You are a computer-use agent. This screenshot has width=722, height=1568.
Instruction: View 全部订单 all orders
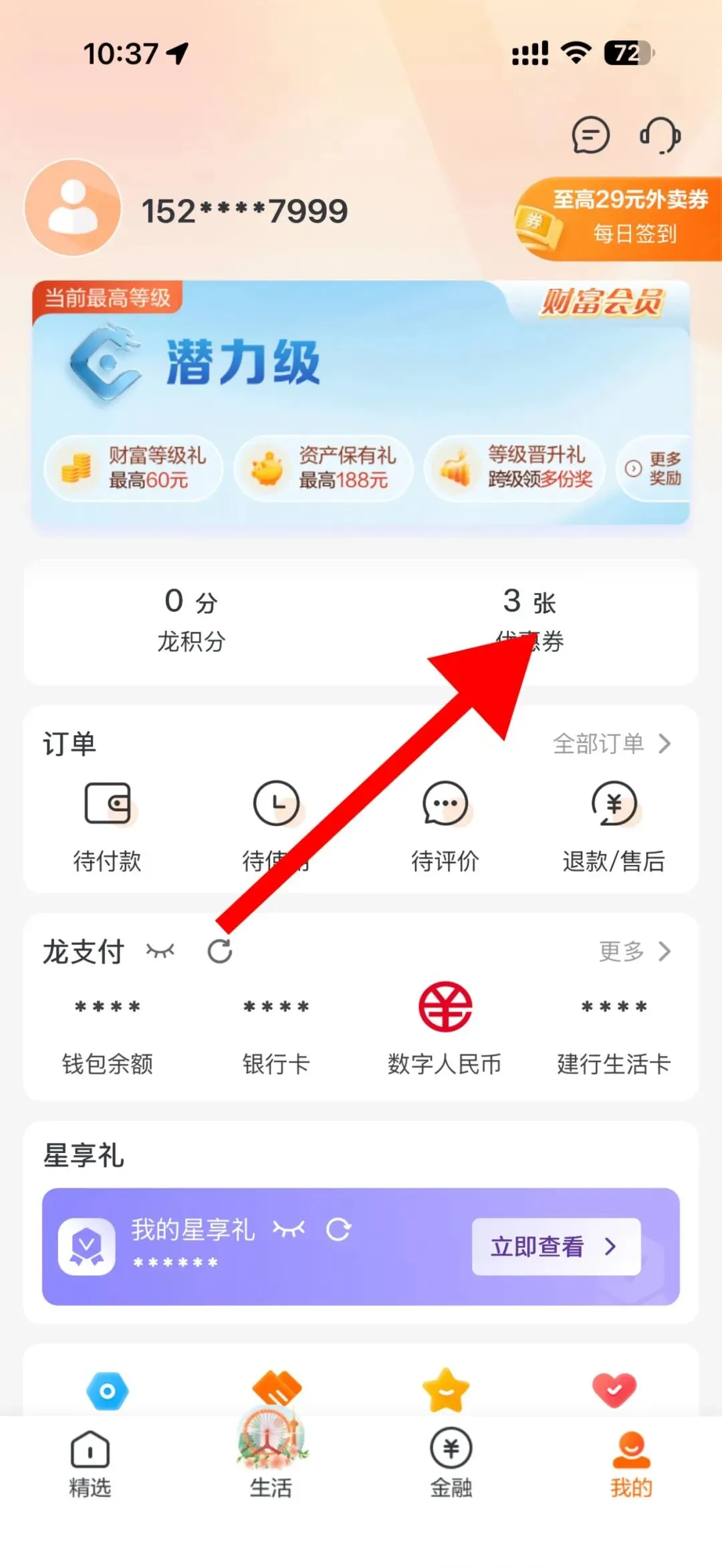click(x=612, y=743)
